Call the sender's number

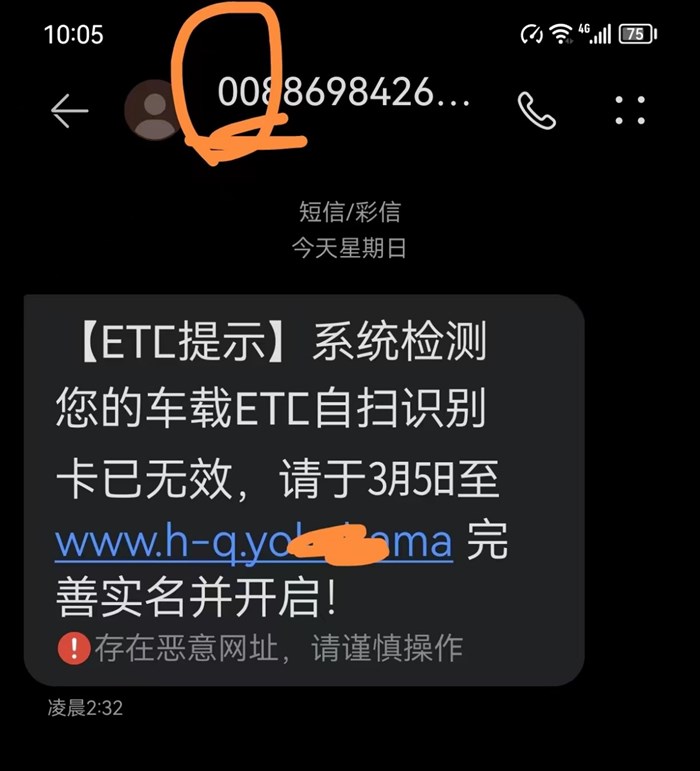click(x=536, y=110)
